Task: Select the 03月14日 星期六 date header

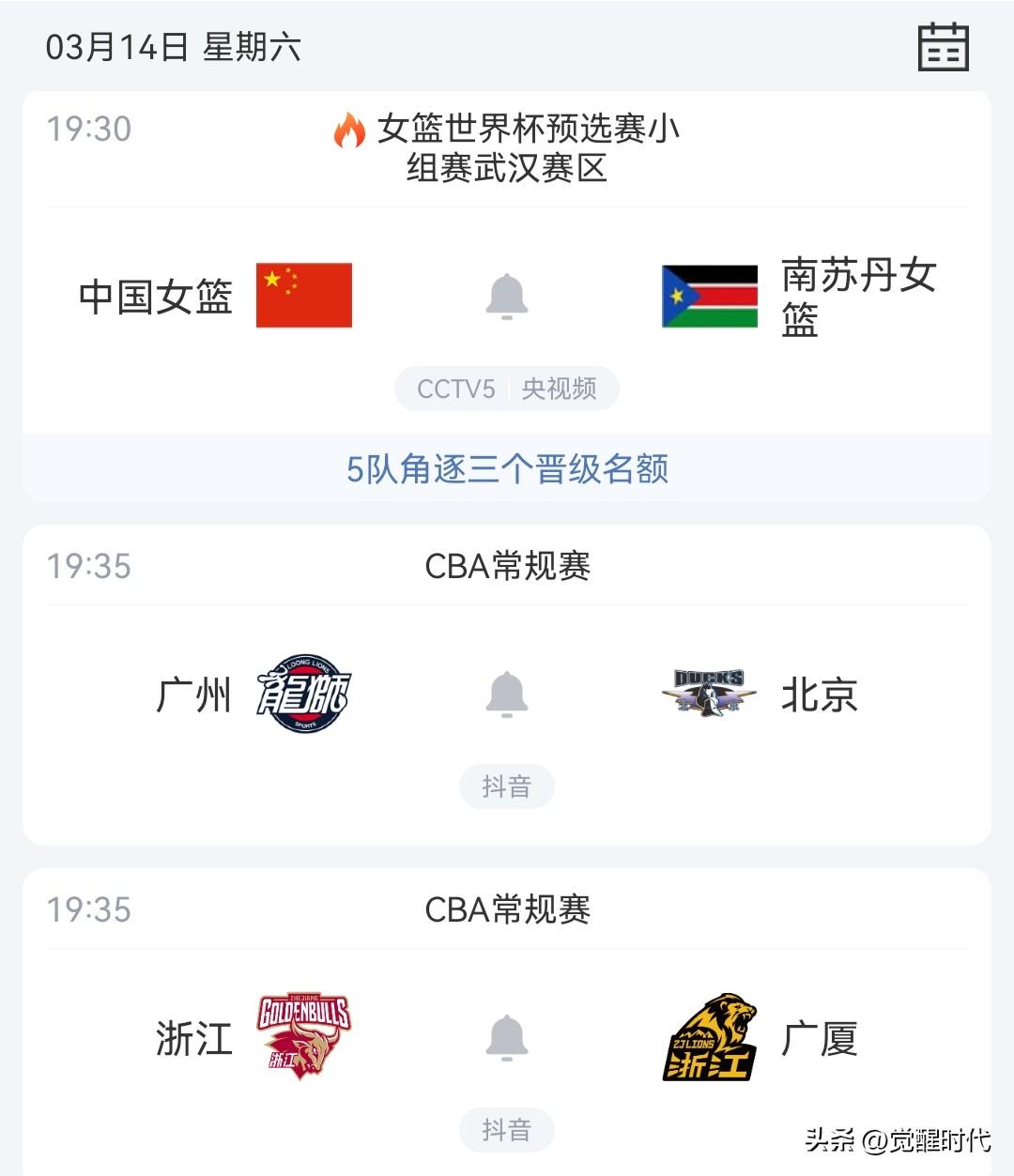Action: click(x=174, y=46)
